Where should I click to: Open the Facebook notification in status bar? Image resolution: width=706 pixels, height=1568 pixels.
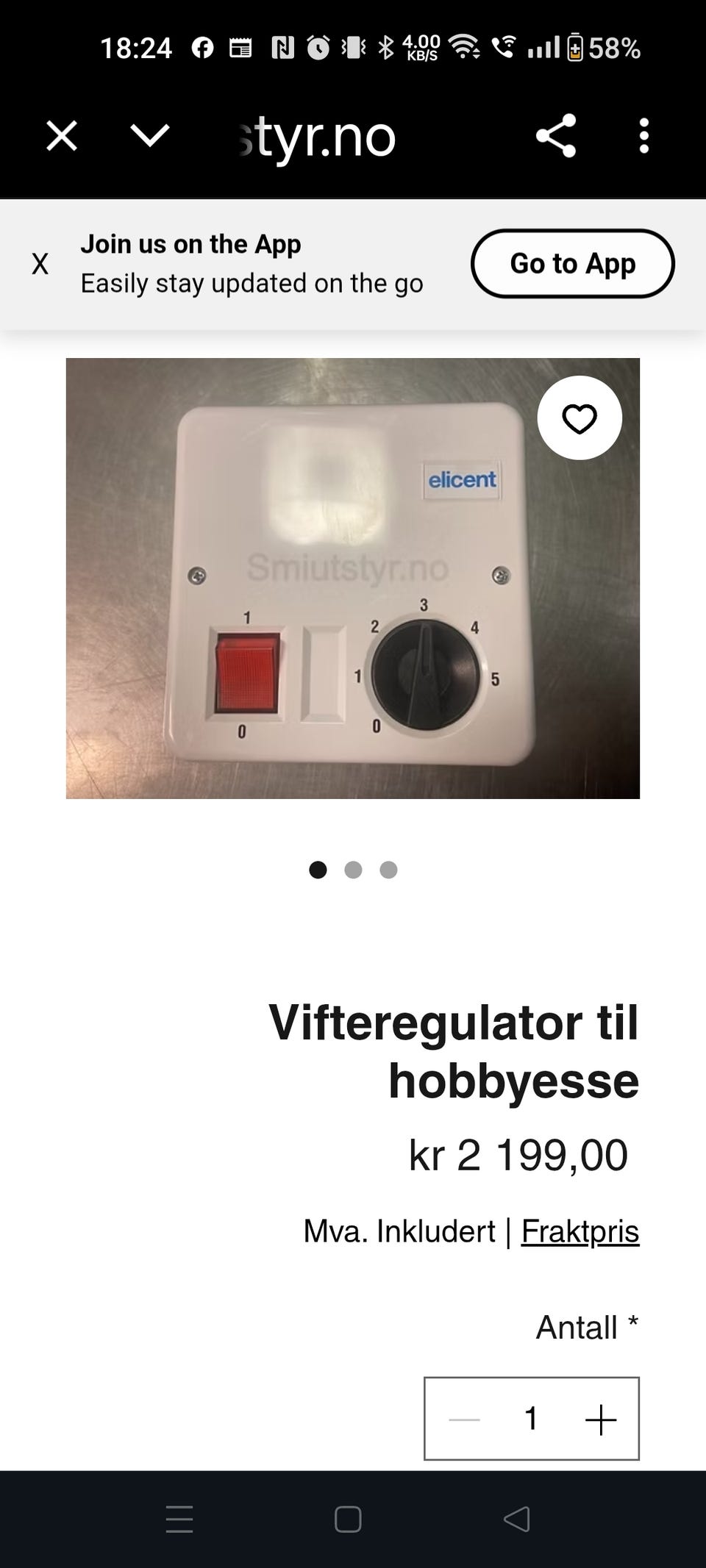202,47
